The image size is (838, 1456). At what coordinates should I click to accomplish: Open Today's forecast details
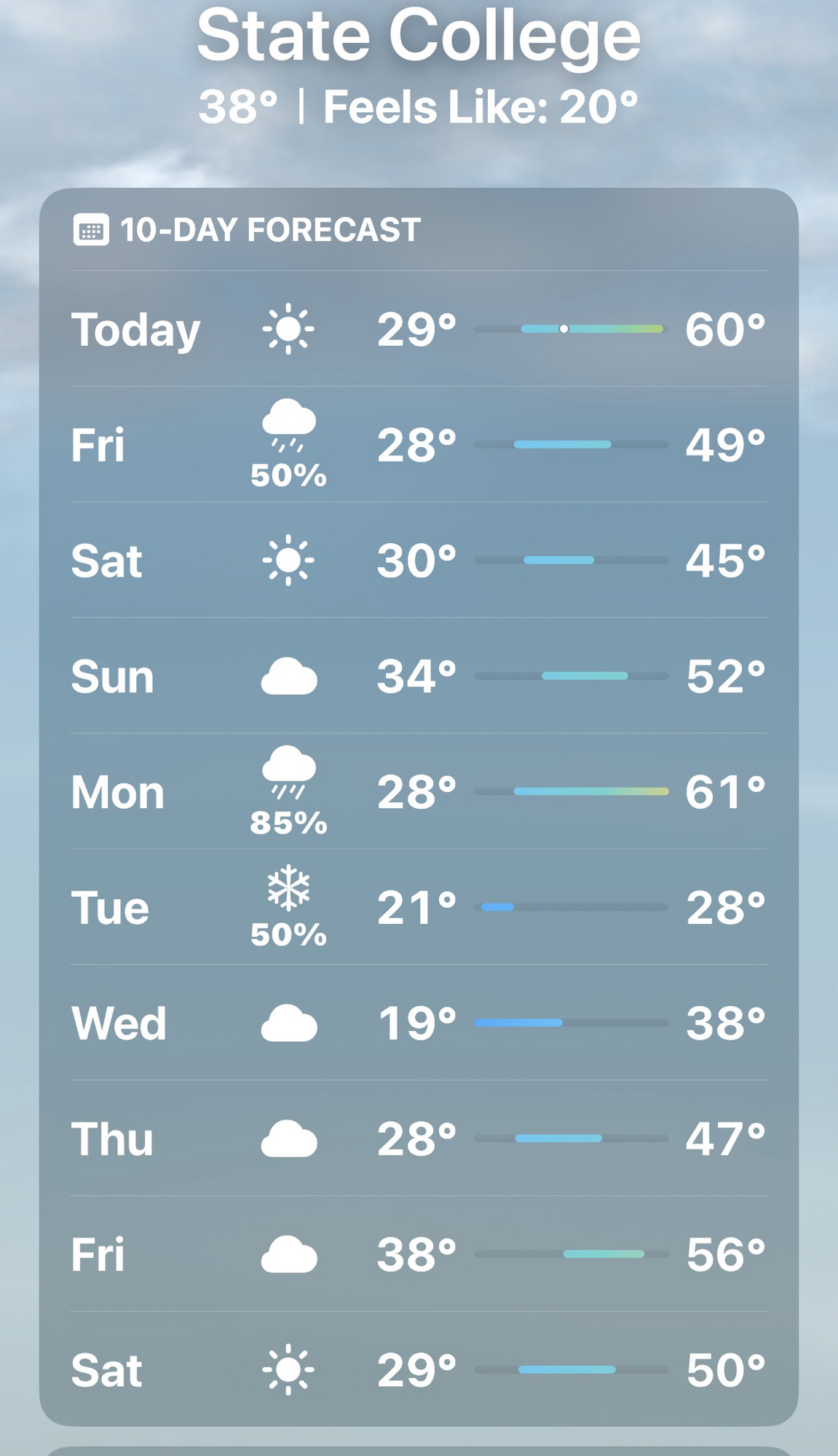click(x=419, y=329)
